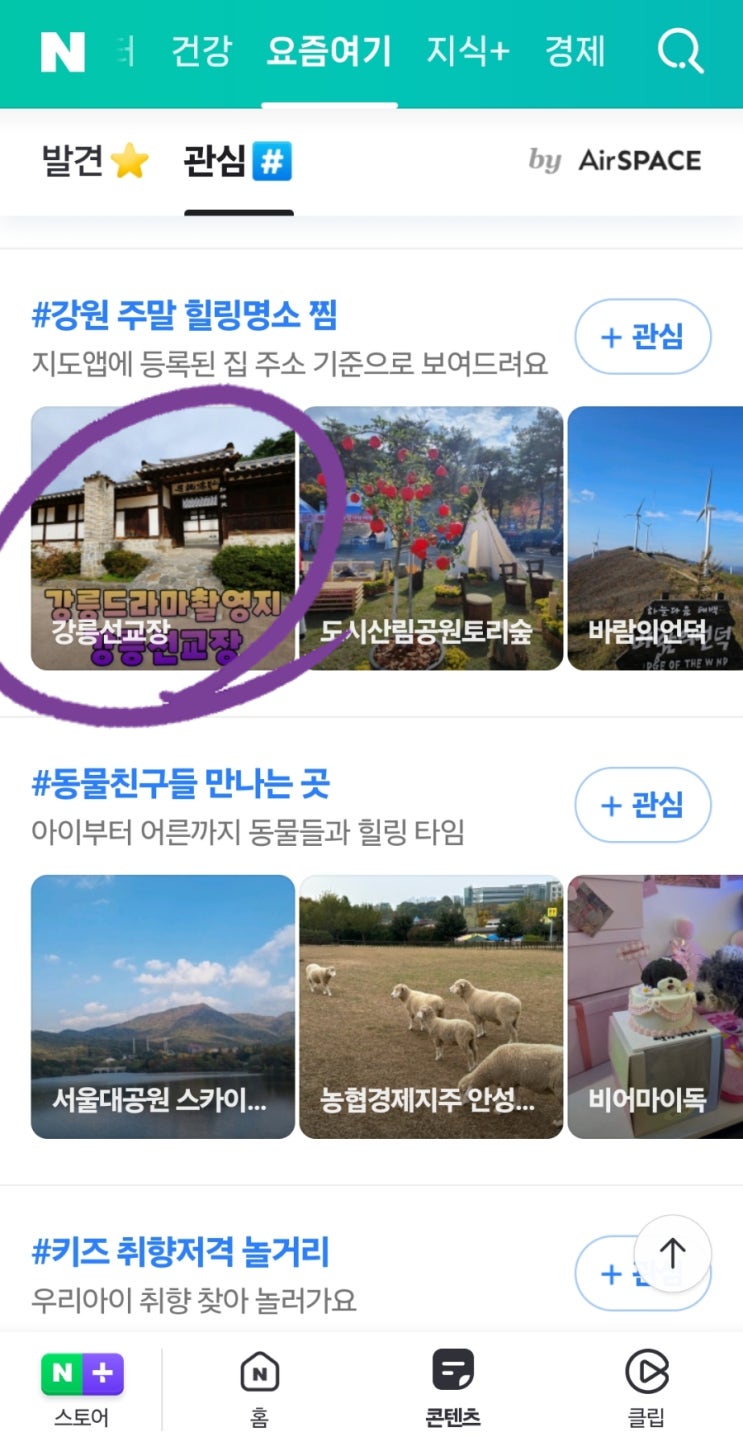The width and height of the screenshot is (743, 1446).
Task: View the 도시산림공원토리숲 card
Action: [x=431, y=538]
